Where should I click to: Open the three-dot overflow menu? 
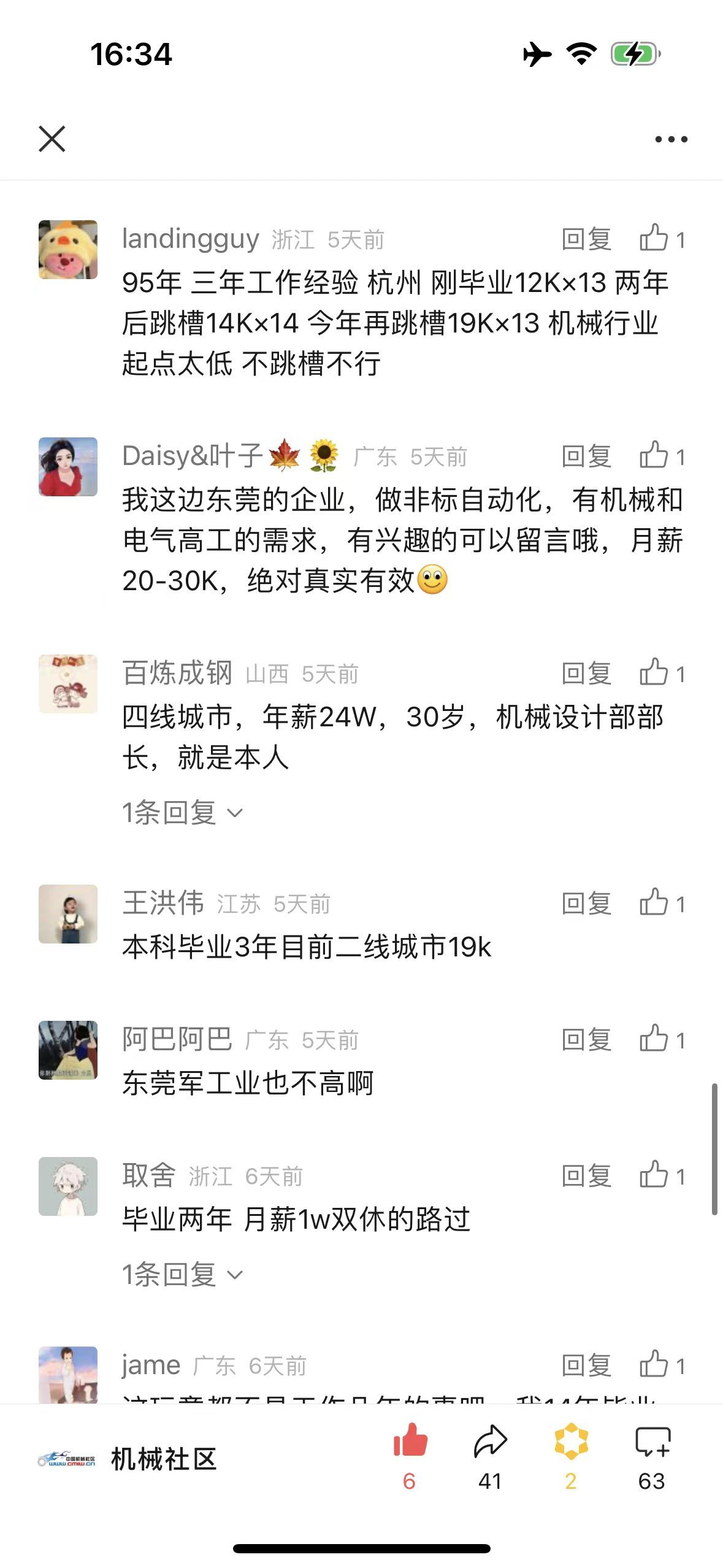671,139
